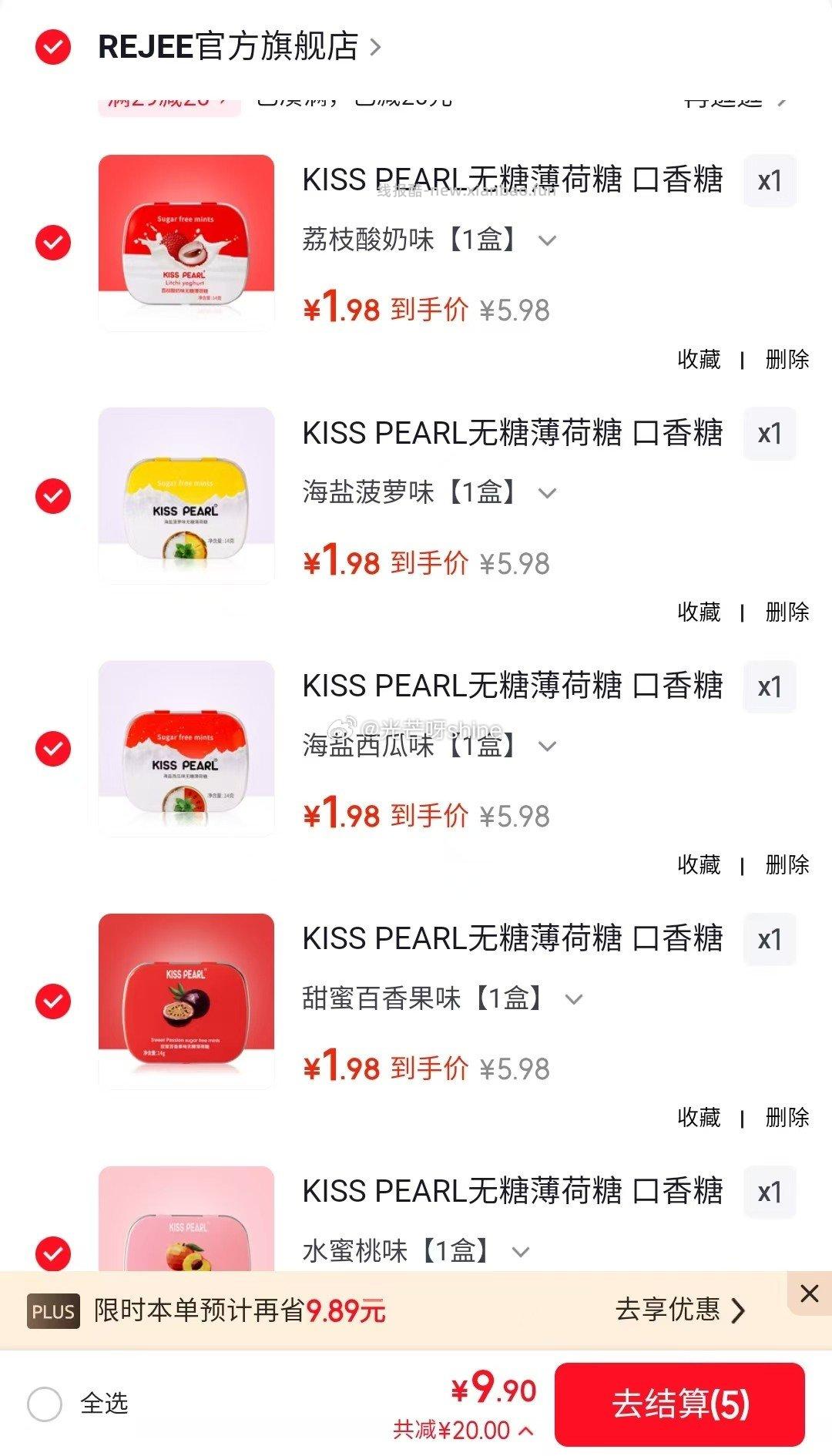The height and width of the screenshot is (1456, 832).
Task: Expand the 甜蜜百香果味【1盒】variant dropdown
Action: coord(572,998)
